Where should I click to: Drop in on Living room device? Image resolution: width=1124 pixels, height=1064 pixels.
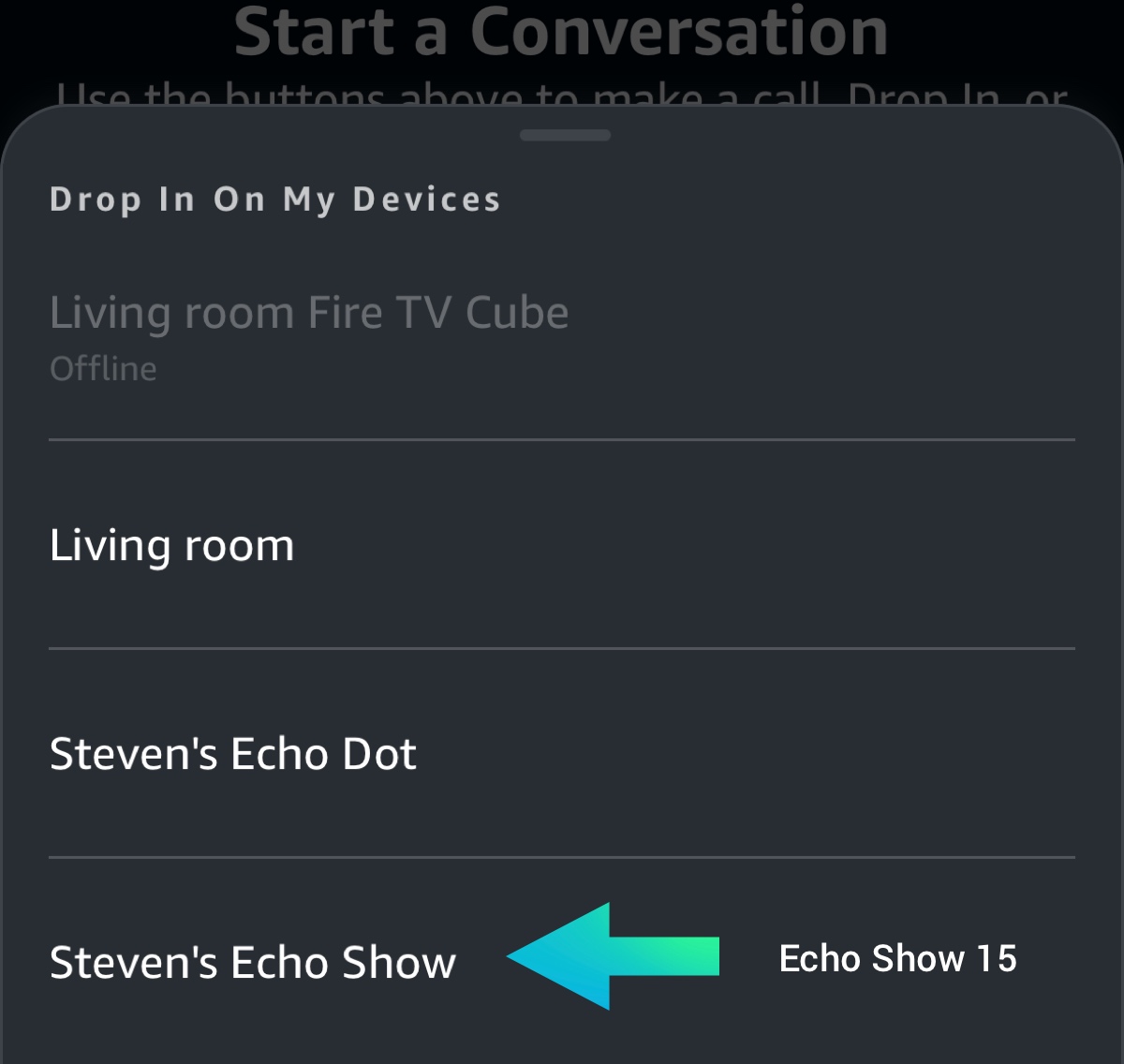tap(172, 545)
